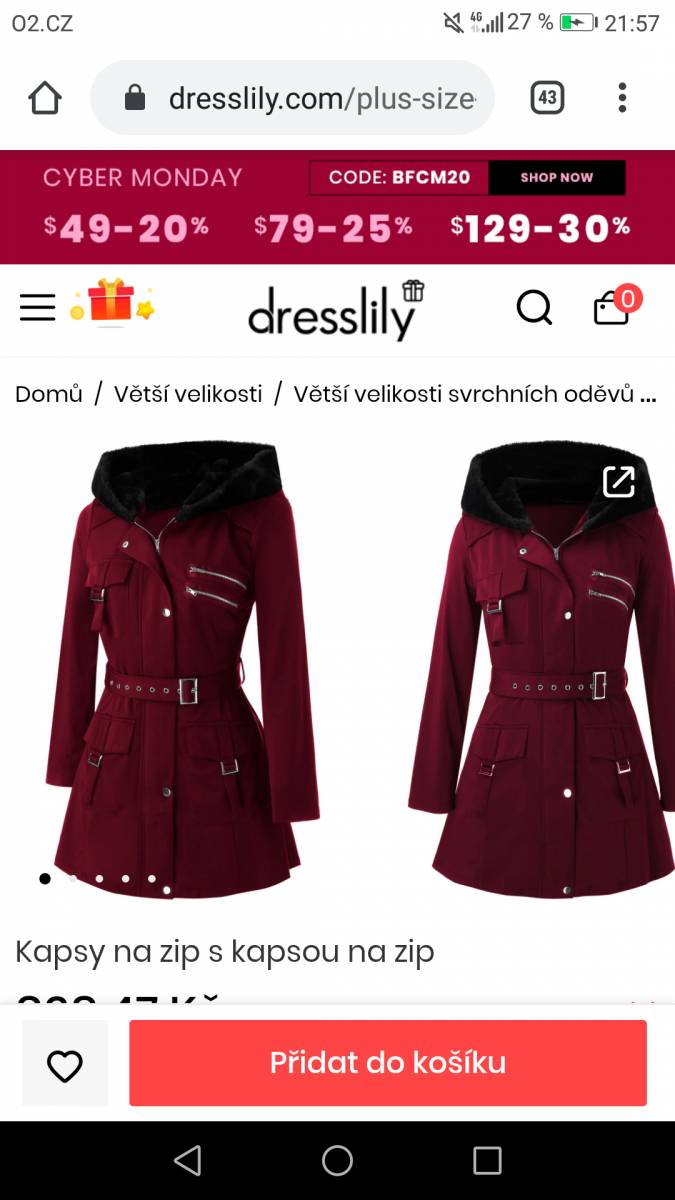675x1200 pixels.
Task: Share the product using the share icon
Action: click(x=619, y=481)
